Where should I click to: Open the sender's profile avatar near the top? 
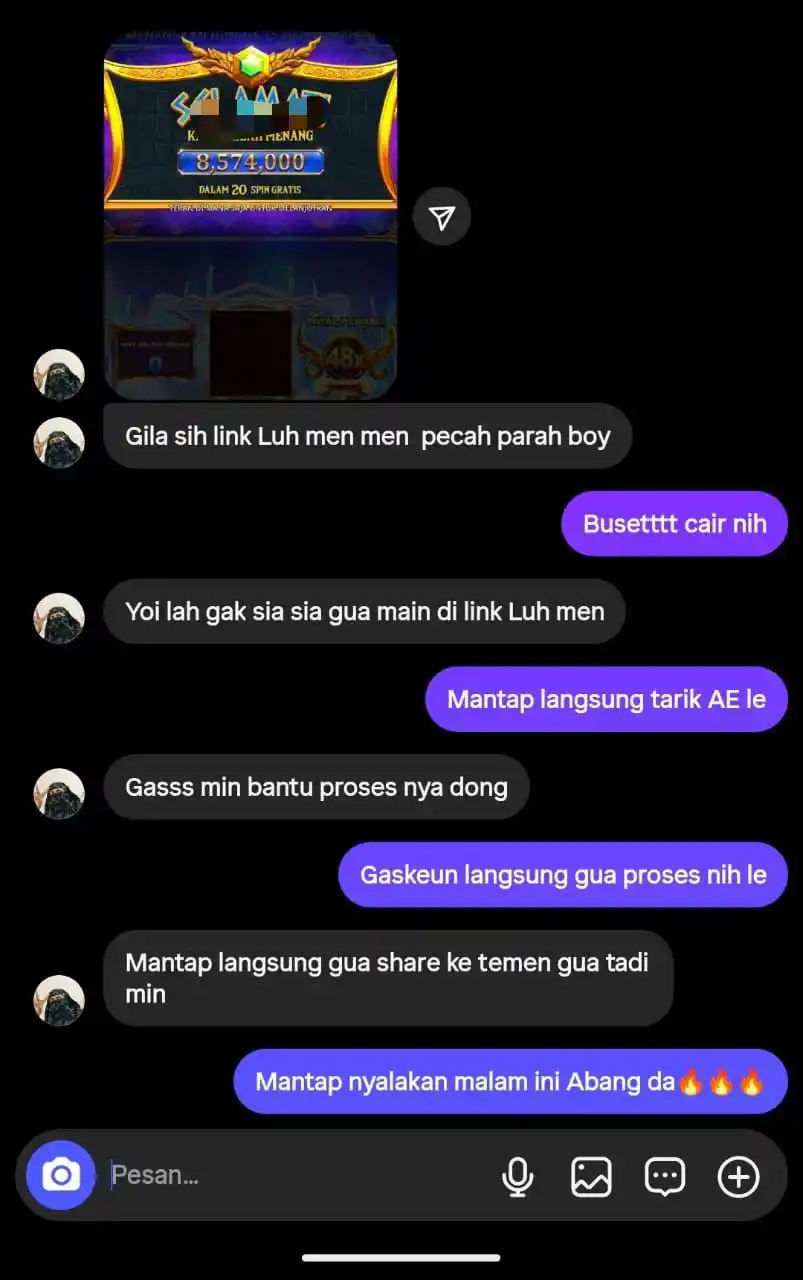(57, 373)
